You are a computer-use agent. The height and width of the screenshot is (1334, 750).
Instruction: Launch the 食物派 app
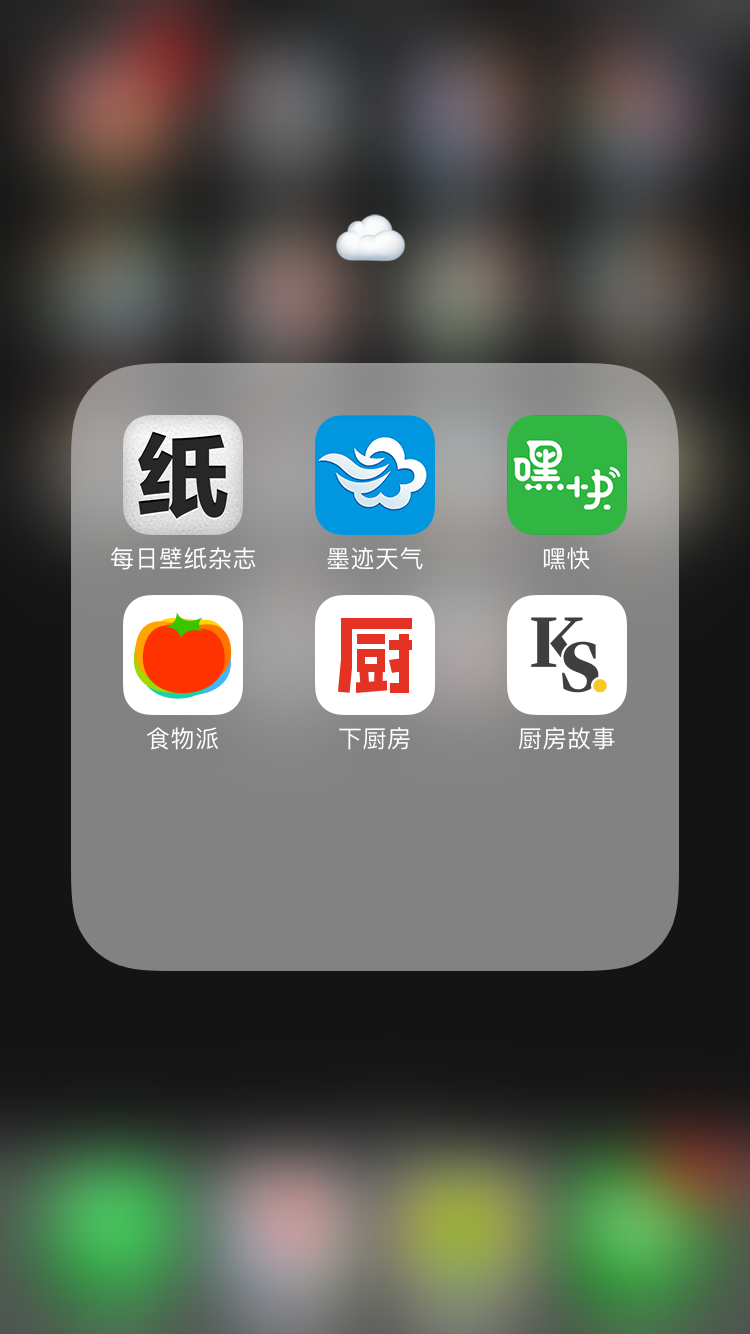point(183,655)
